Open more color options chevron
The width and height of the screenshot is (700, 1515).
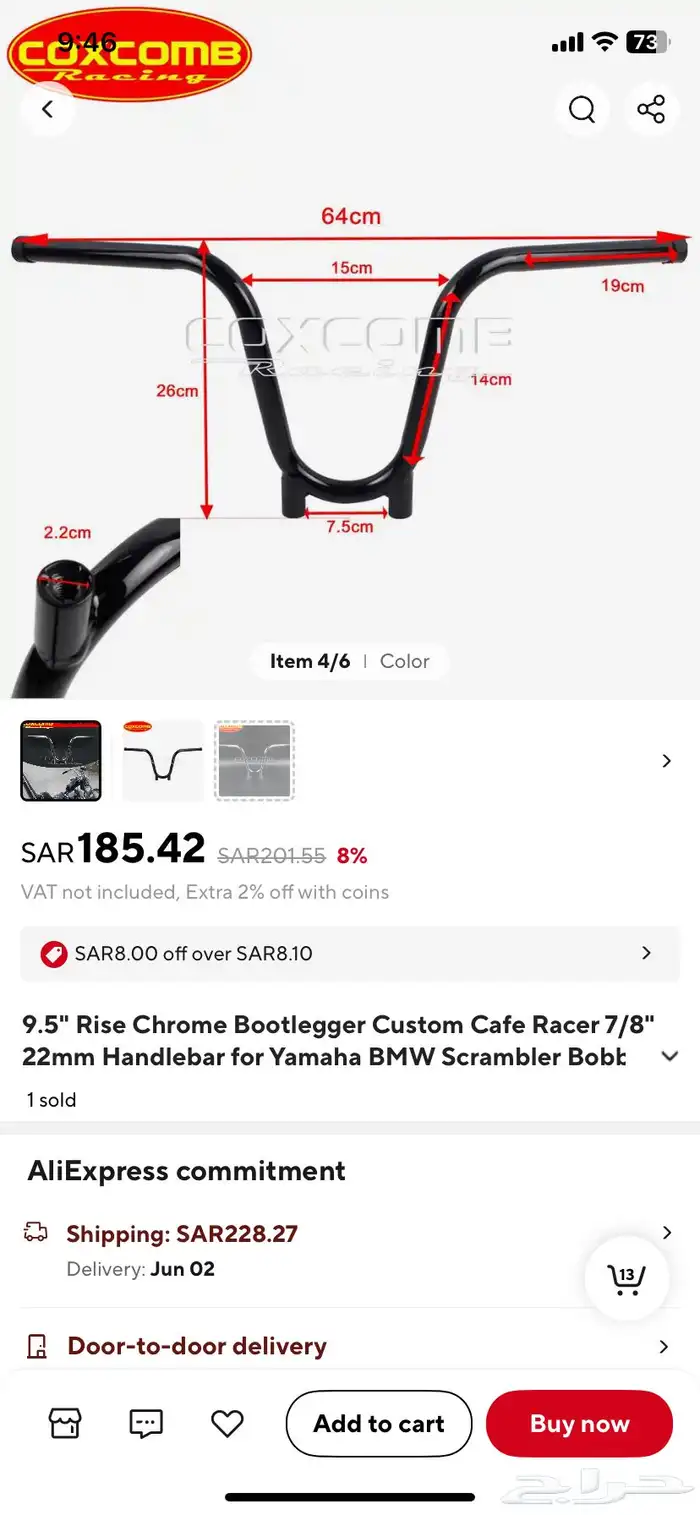click(x=666, y=761)
